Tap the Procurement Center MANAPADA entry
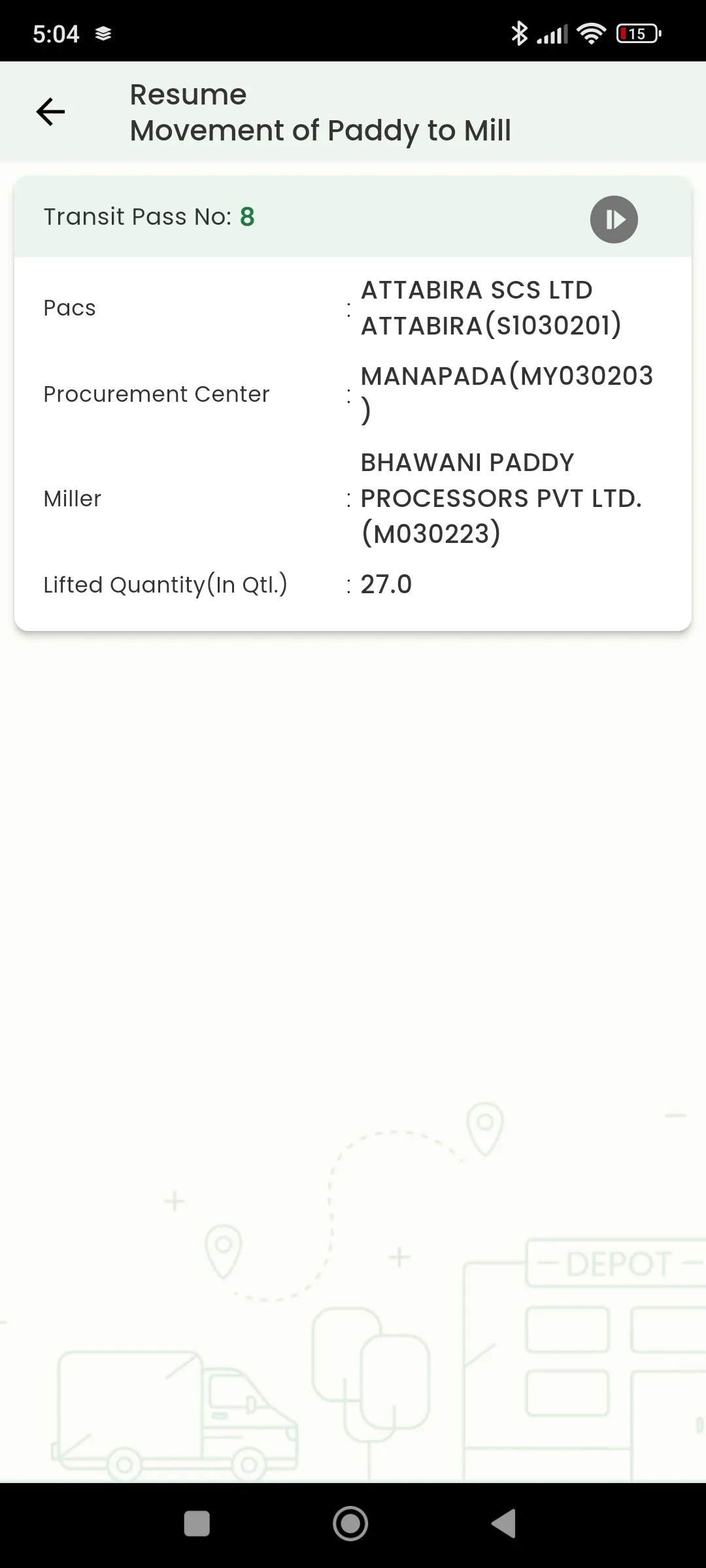 (507, 392)
